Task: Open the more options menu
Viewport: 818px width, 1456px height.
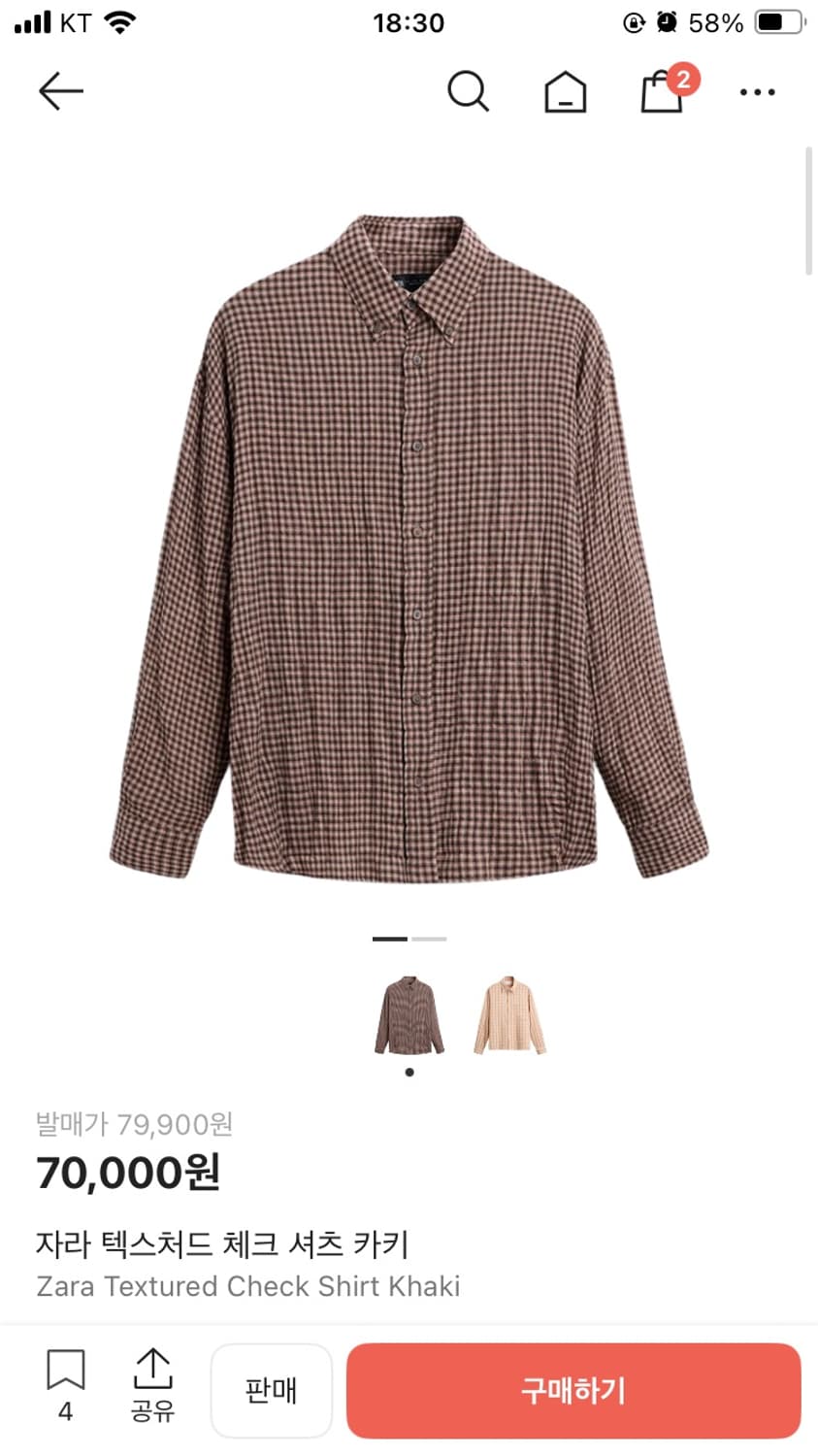Action: (x=756, y=92)
